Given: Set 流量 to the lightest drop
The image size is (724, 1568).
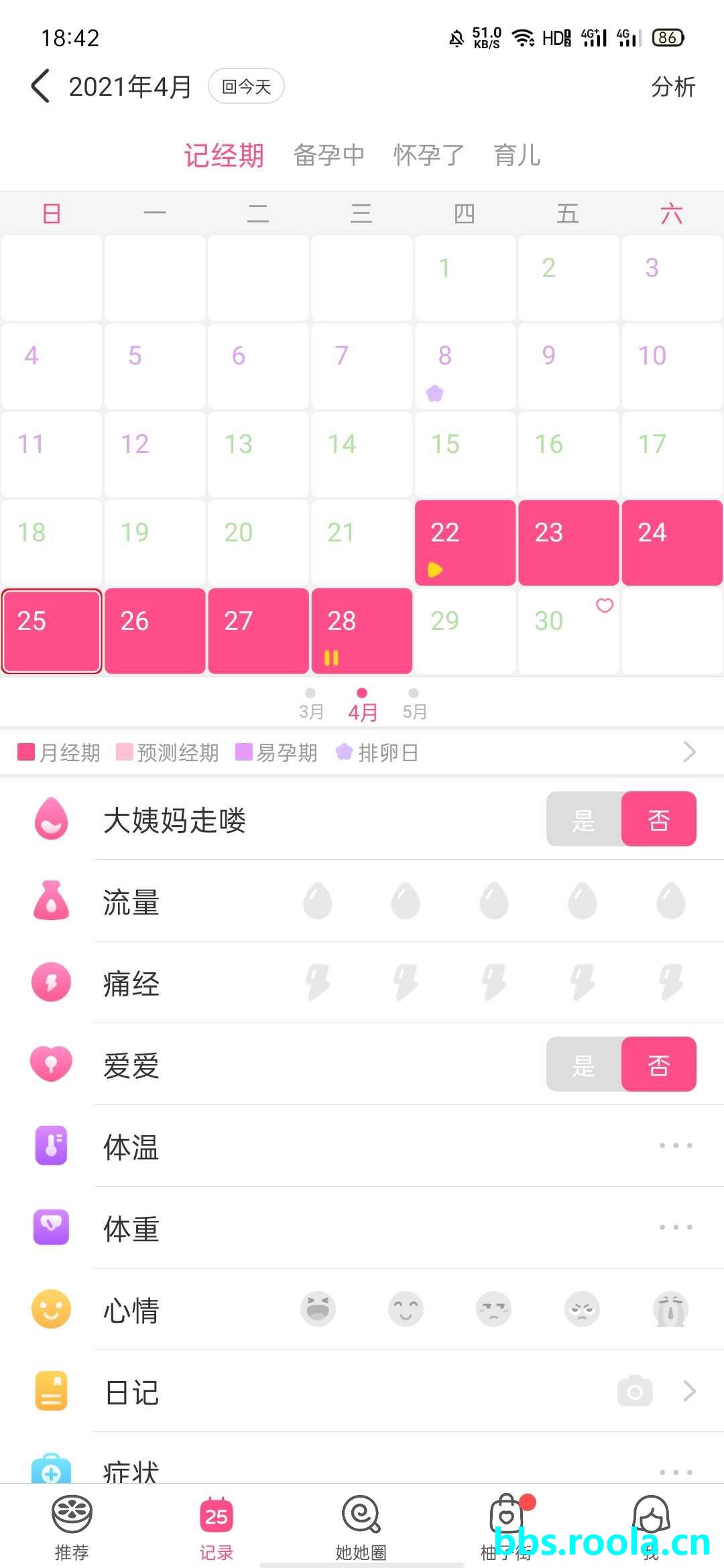Looking at the screenshot, I should coord(318,901).
